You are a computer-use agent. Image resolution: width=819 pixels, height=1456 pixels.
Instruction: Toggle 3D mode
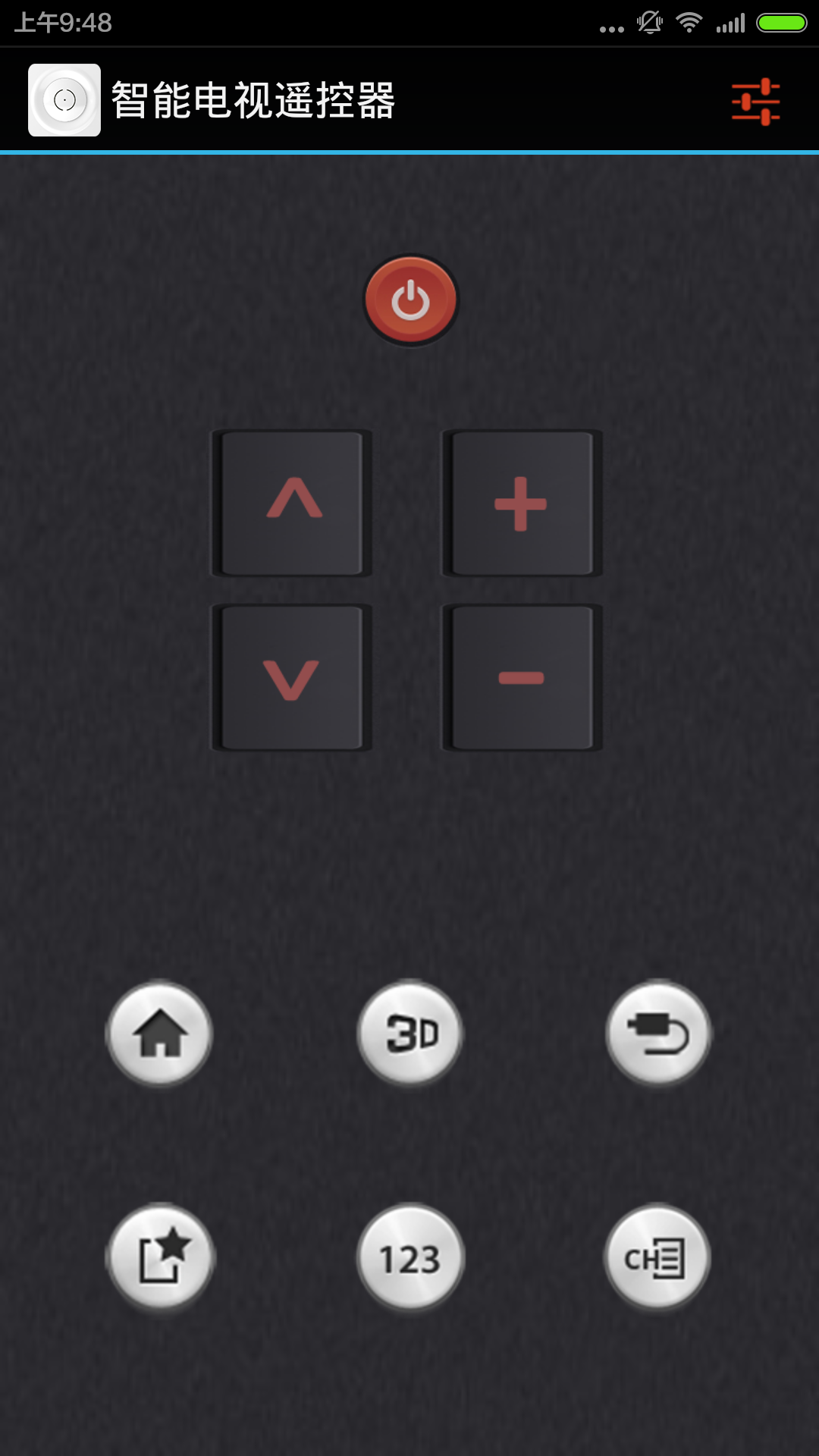tap(410, 1033)
